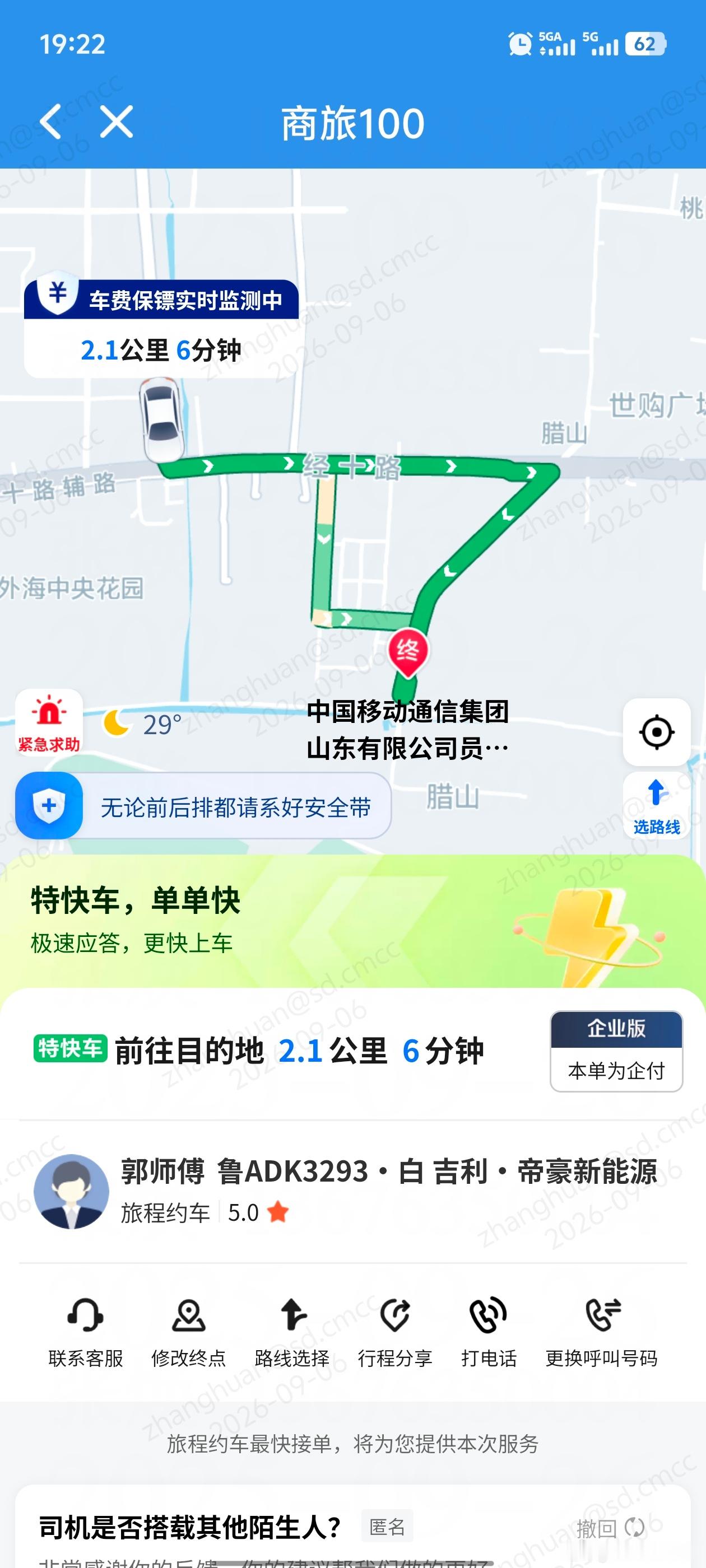The image size is (706, 1568).
Task: Go back using the header arrow
Action: click(x=51, y=122)
